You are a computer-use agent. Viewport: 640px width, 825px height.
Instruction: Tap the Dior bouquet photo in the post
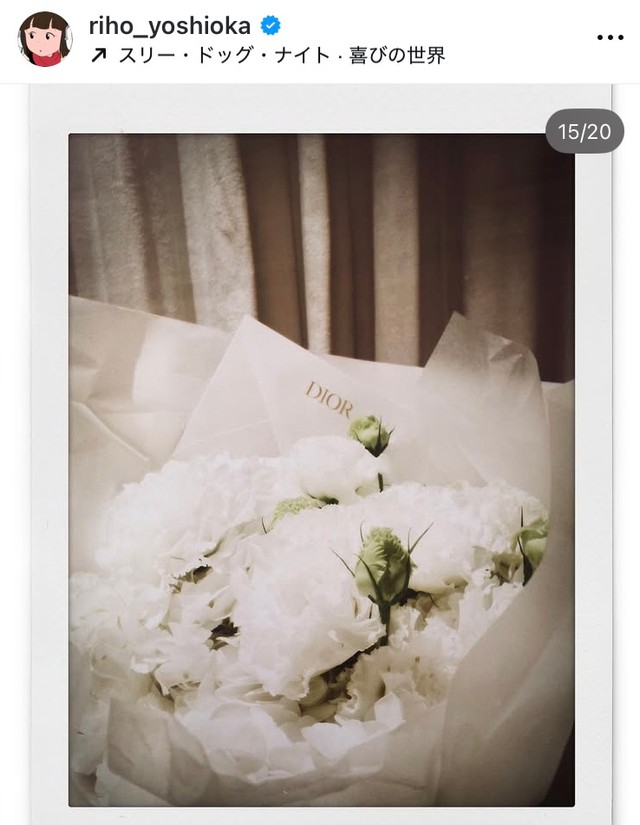[x=320, y=470]
